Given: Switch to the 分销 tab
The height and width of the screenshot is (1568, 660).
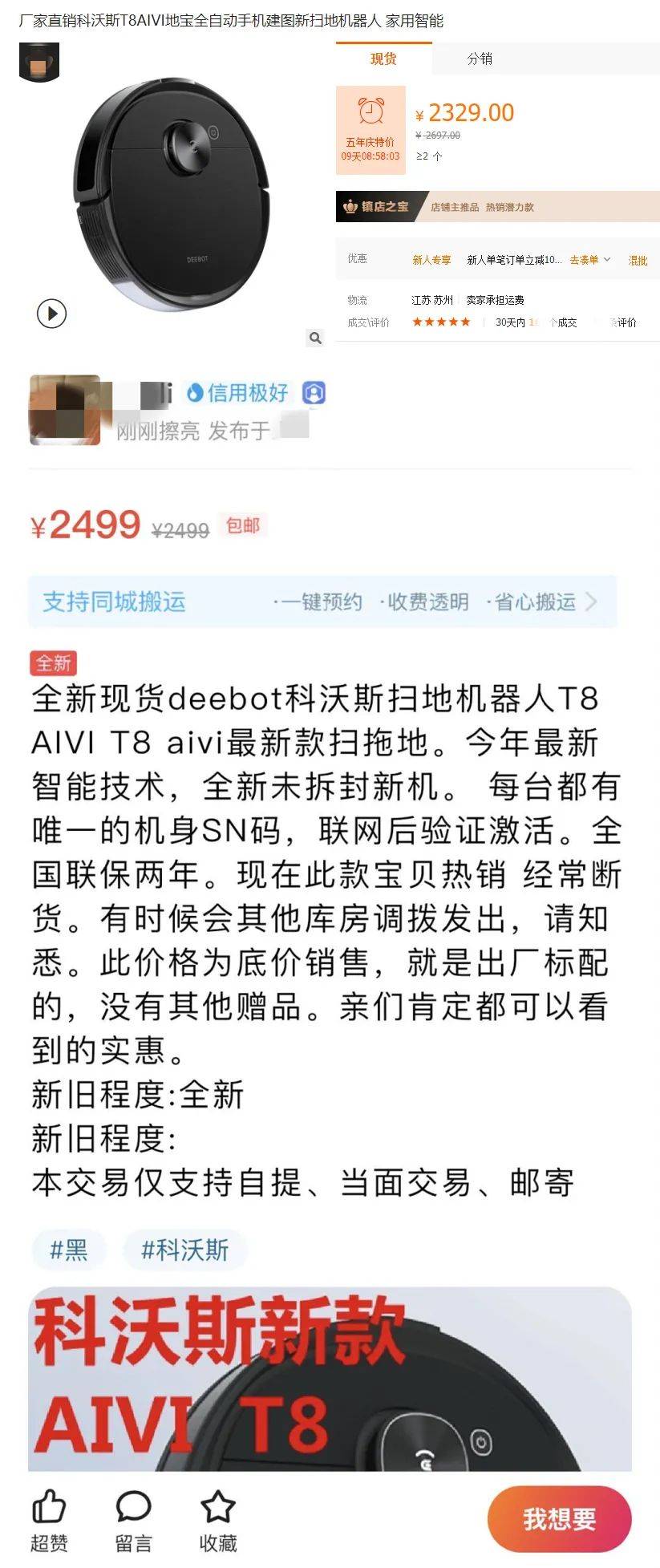Looking at the screenshot, I should pos(480,59).
